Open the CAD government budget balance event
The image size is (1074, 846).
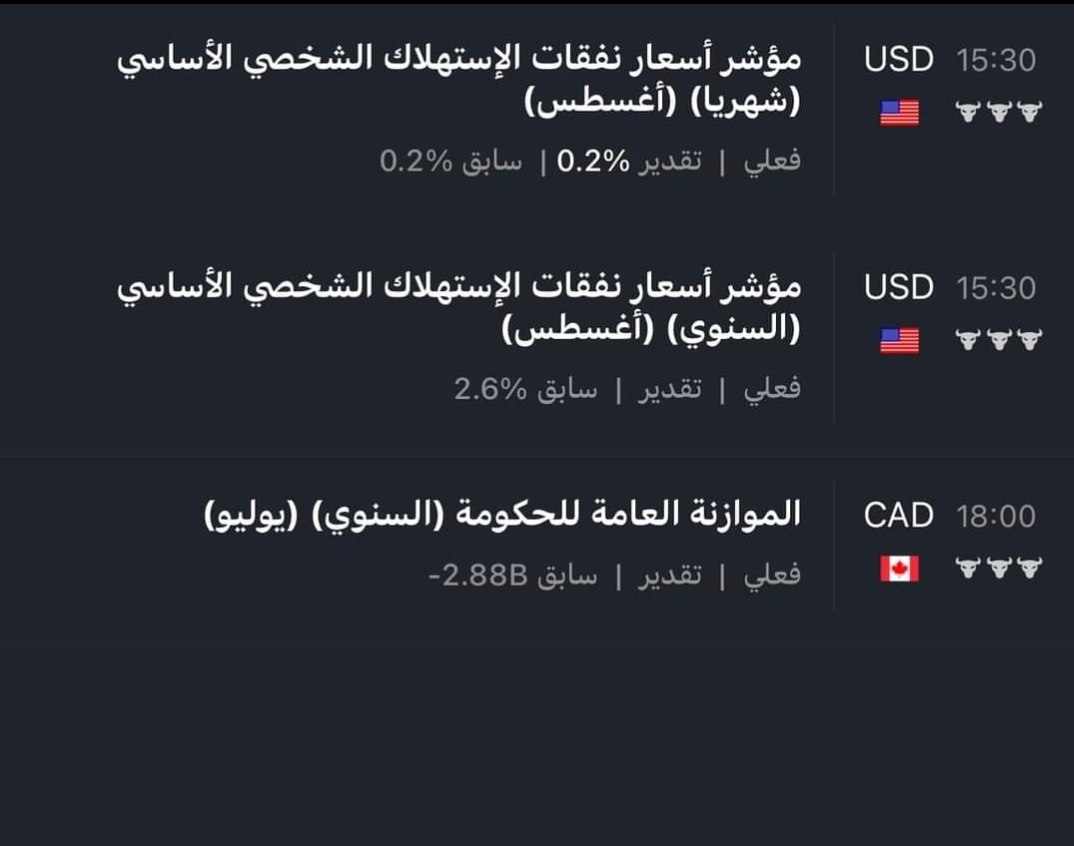(x=502, y=516)
